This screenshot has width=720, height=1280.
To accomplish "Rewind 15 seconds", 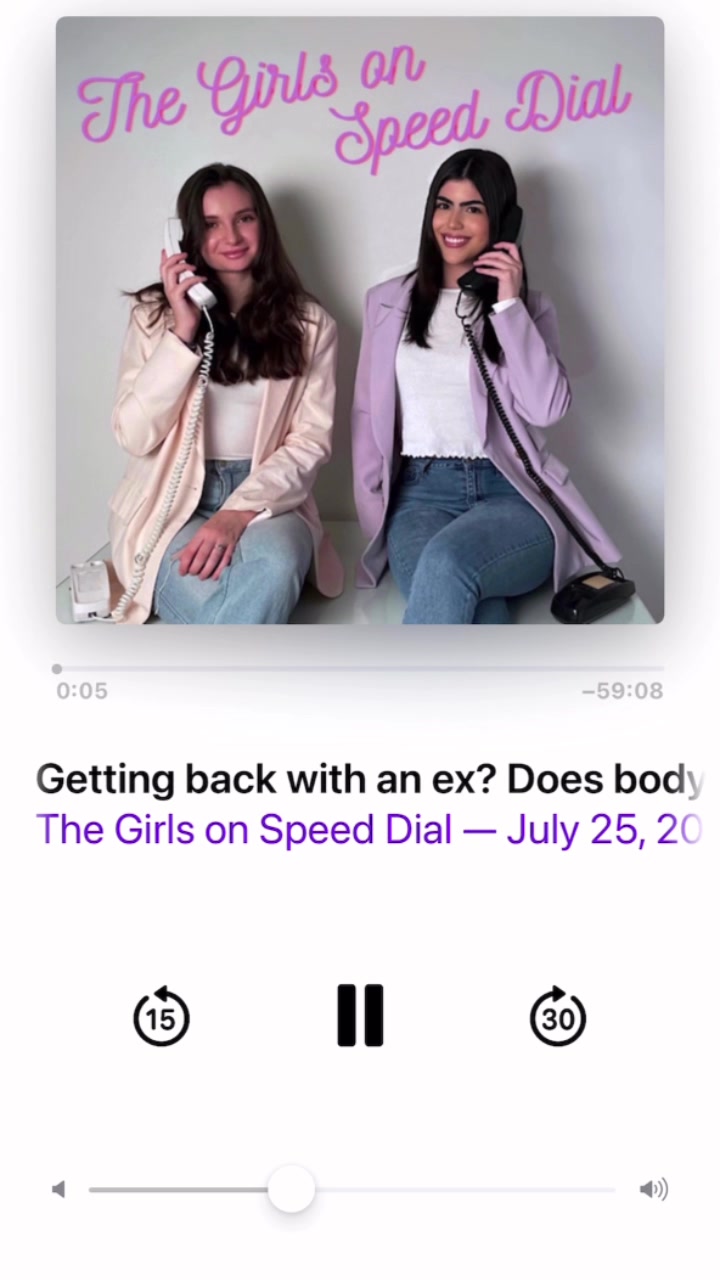I will tap(161, 1017).
